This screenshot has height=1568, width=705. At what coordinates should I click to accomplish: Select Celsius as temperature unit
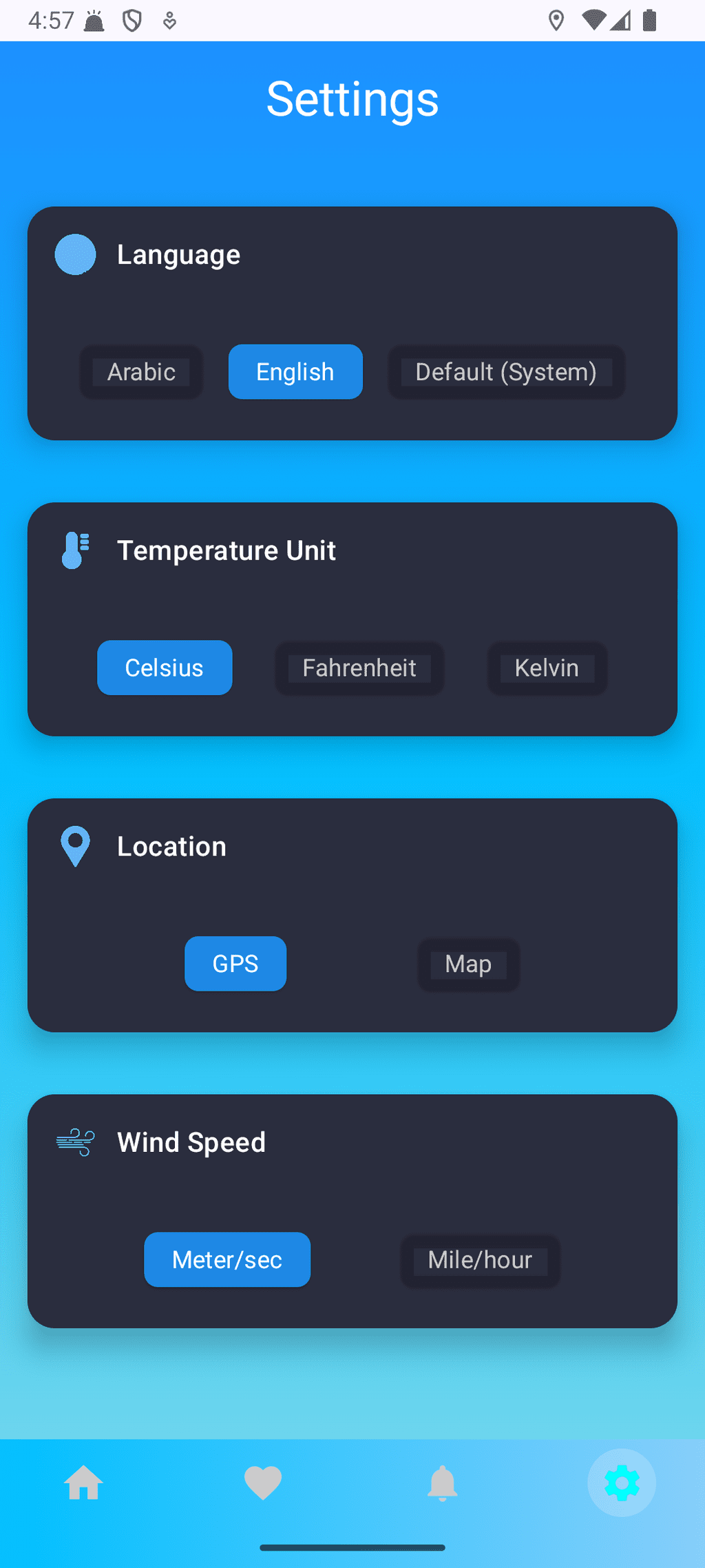[165, 668]
